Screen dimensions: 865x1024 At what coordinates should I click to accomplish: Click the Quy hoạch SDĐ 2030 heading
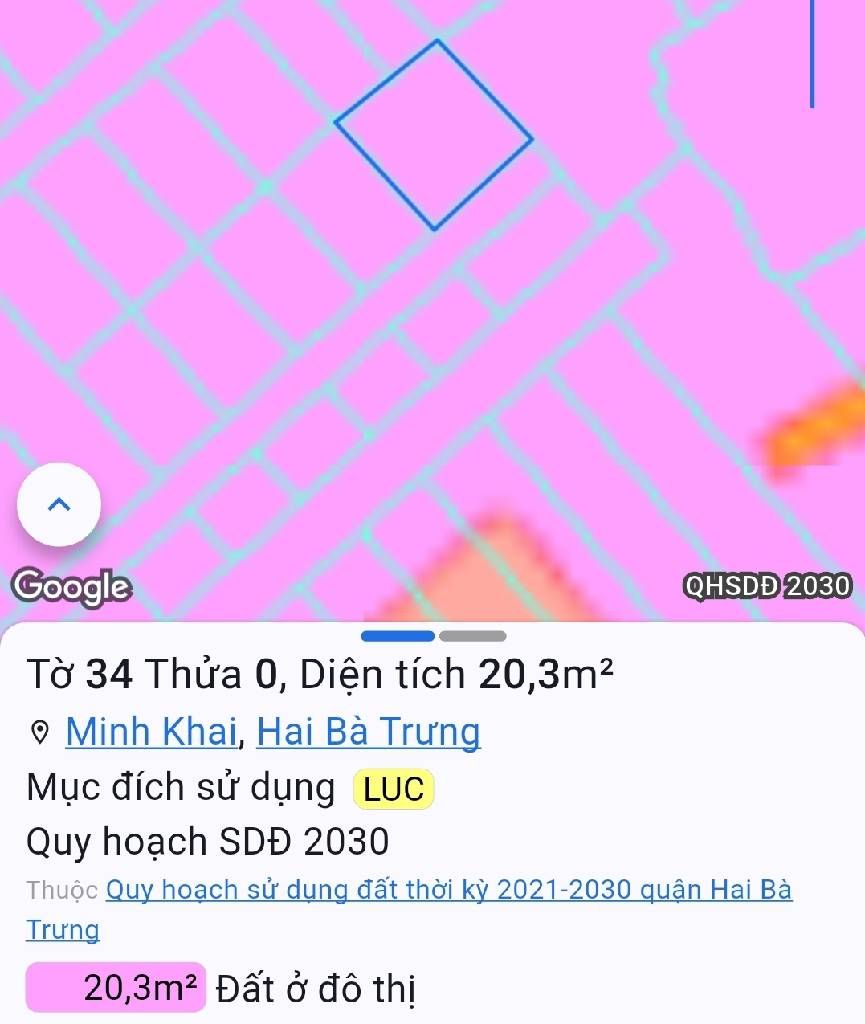coord(210,840)
